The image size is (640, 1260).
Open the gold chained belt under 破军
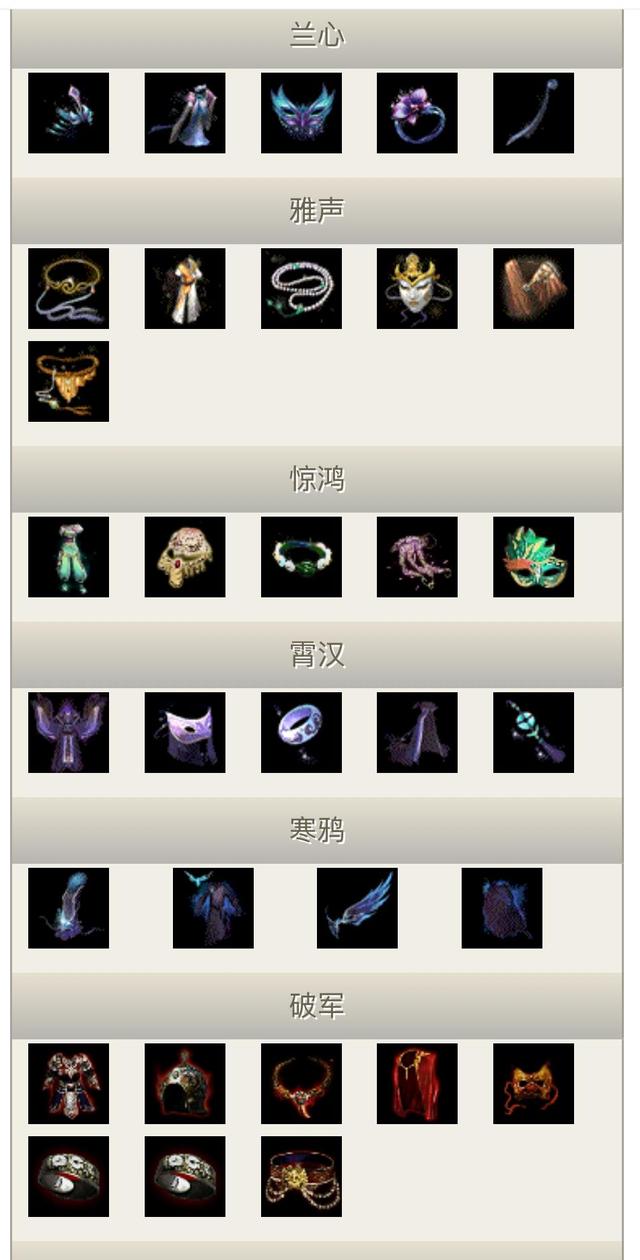301,1177
